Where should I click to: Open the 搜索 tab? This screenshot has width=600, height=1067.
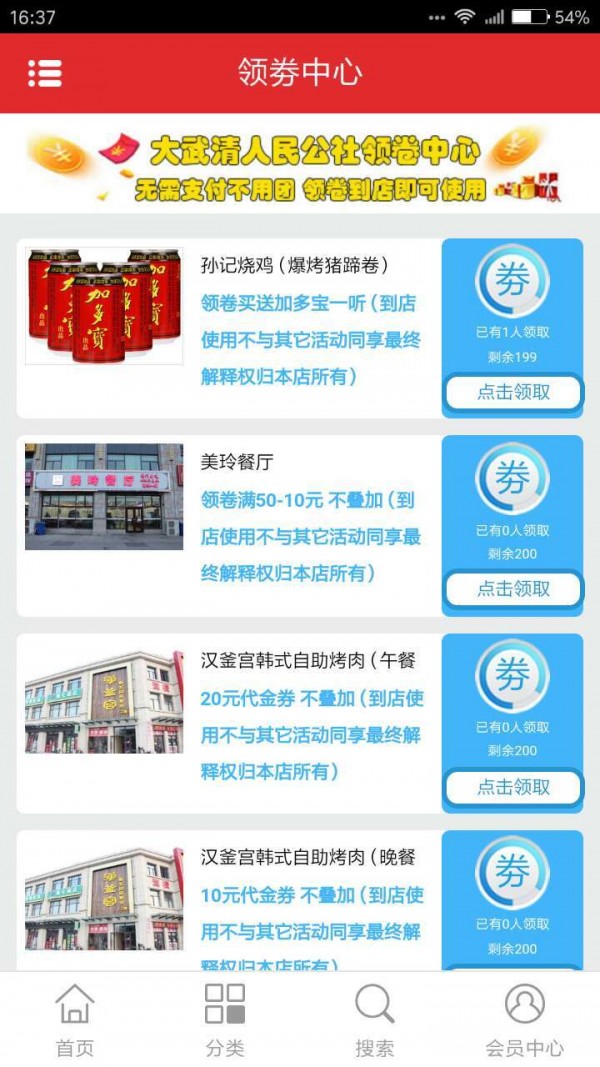click(x=375, y=1019)
